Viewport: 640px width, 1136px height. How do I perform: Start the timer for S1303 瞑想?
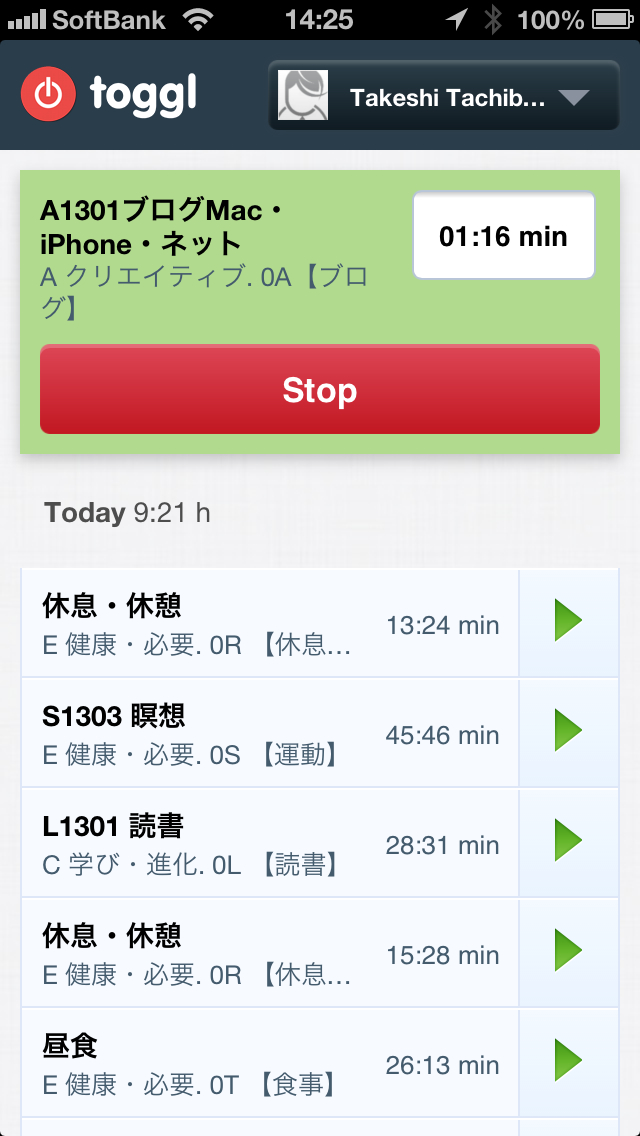pos(568,733)
